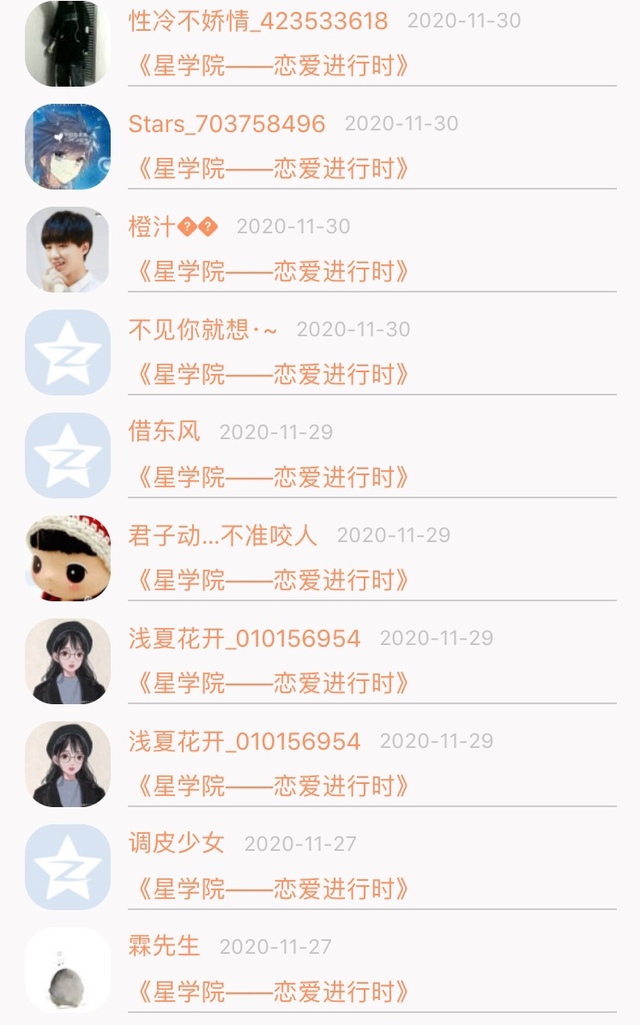Tap the avatar of 君子动...不准咬人
Image resolution: width=640 pixels, height=1025 pixels.
(68, 558)
